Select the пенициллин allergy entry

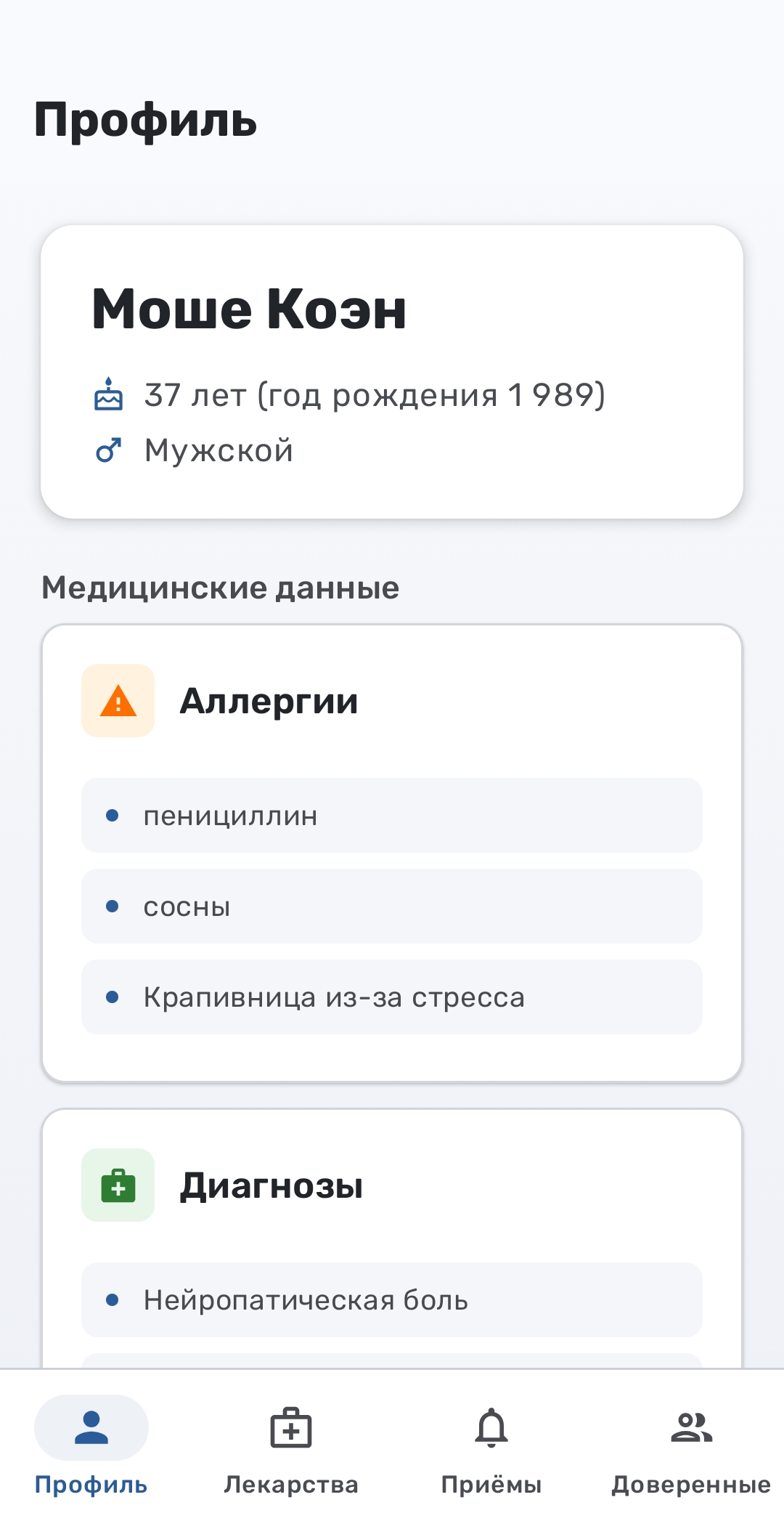pyautogui.click(x=392, y=815)
